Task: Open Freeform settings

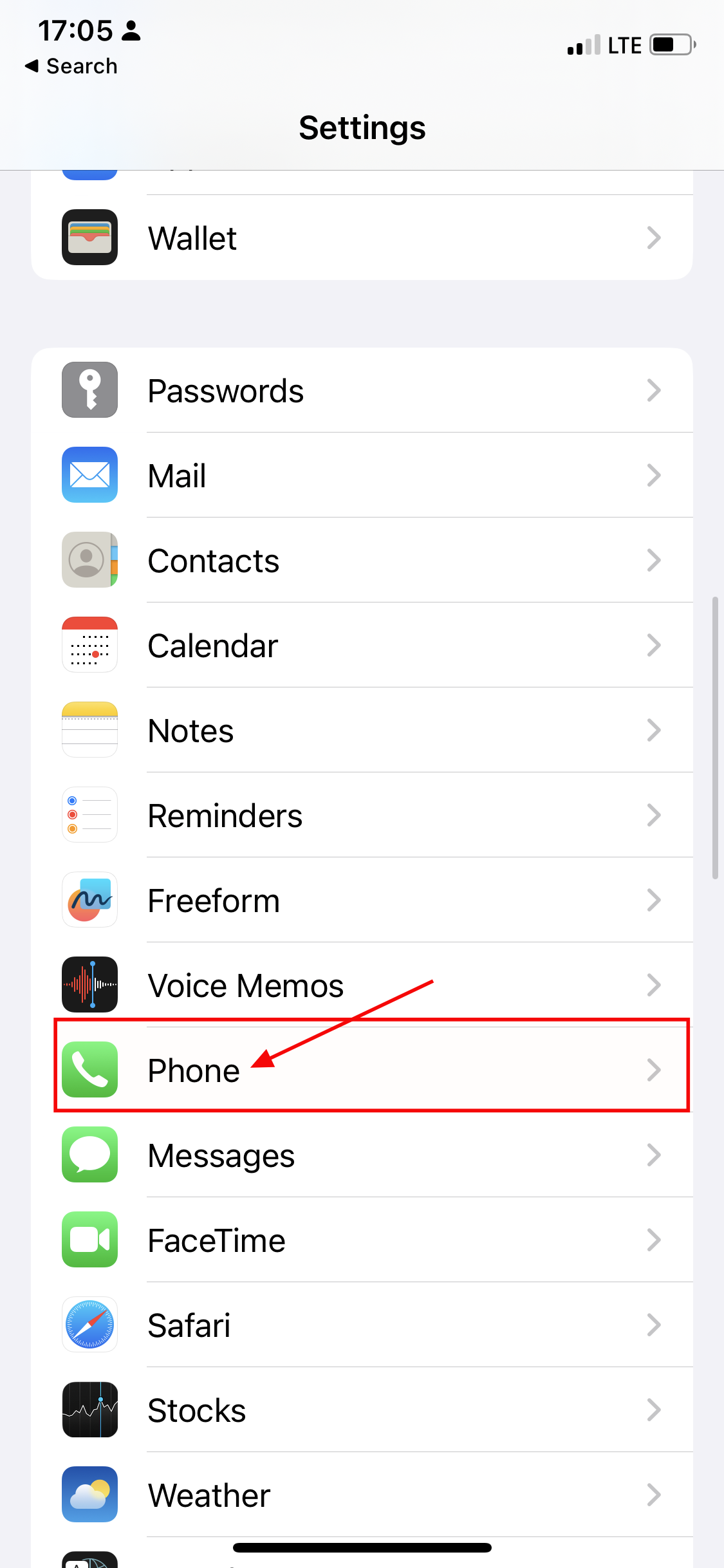Action: (x=362, y=901)
